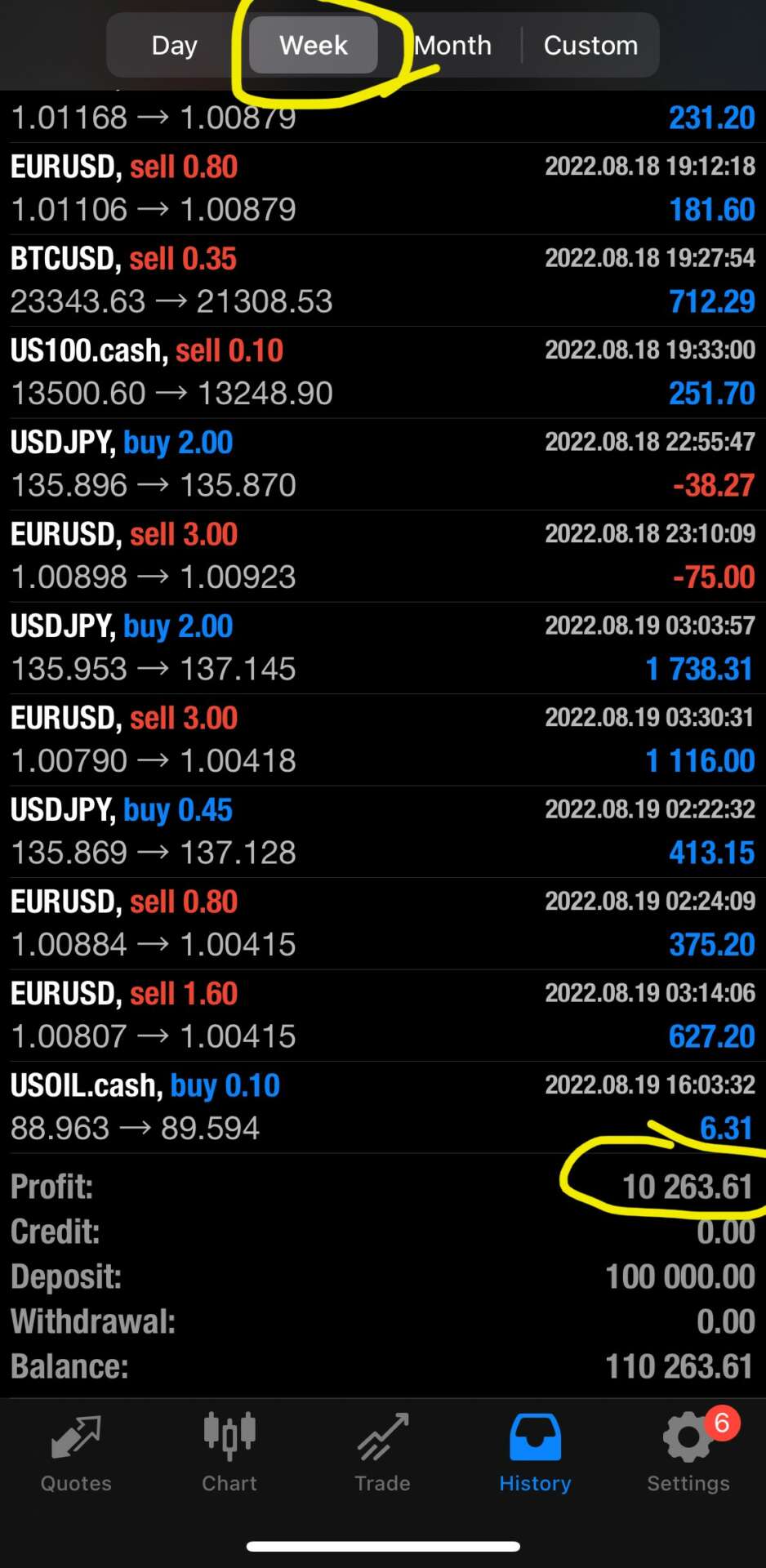Viewport: 766px width, 1568px height.
Task: Select the Week period filter
Action: tap(314, 46)
